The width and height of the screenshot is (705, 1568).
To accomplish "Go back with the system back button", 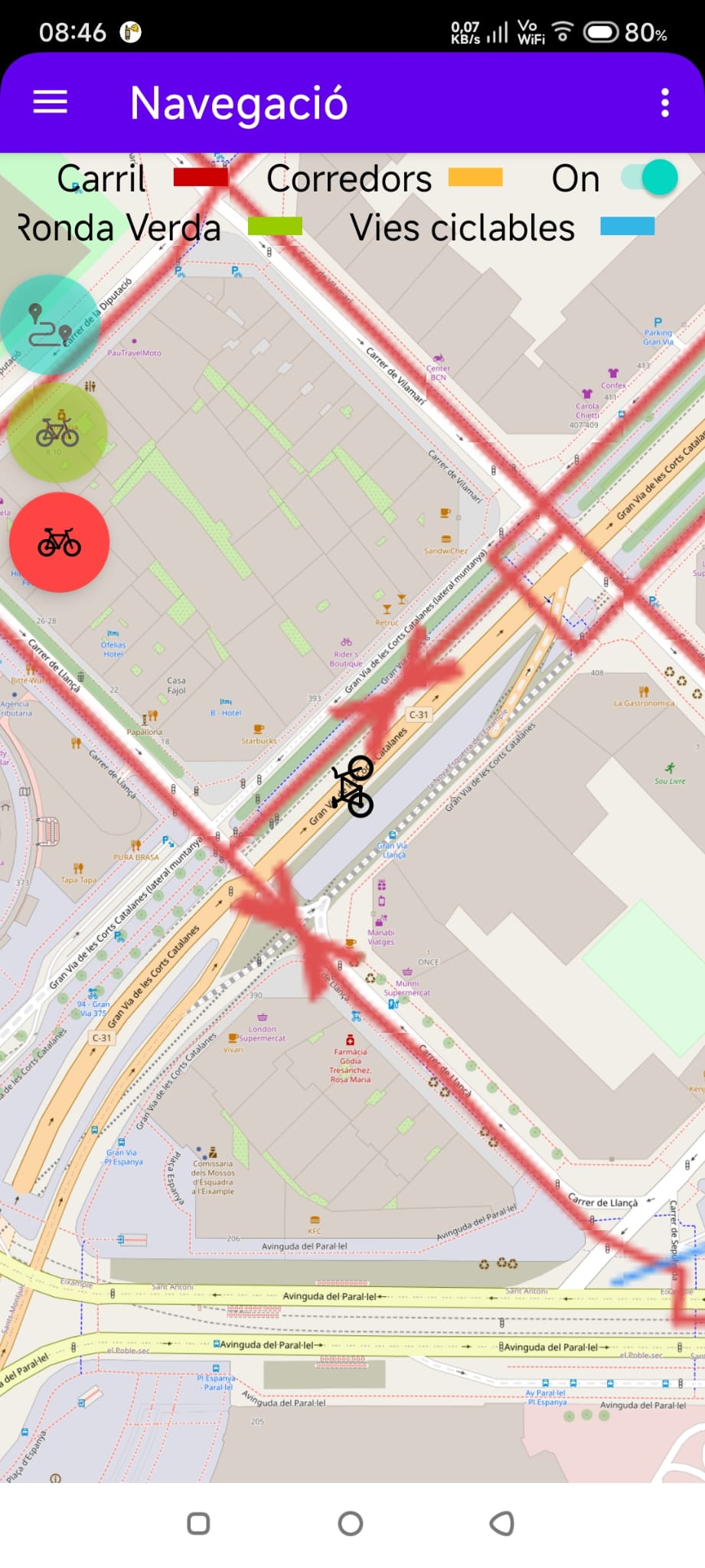I will pyautogui.click(x=501, y=1523).
